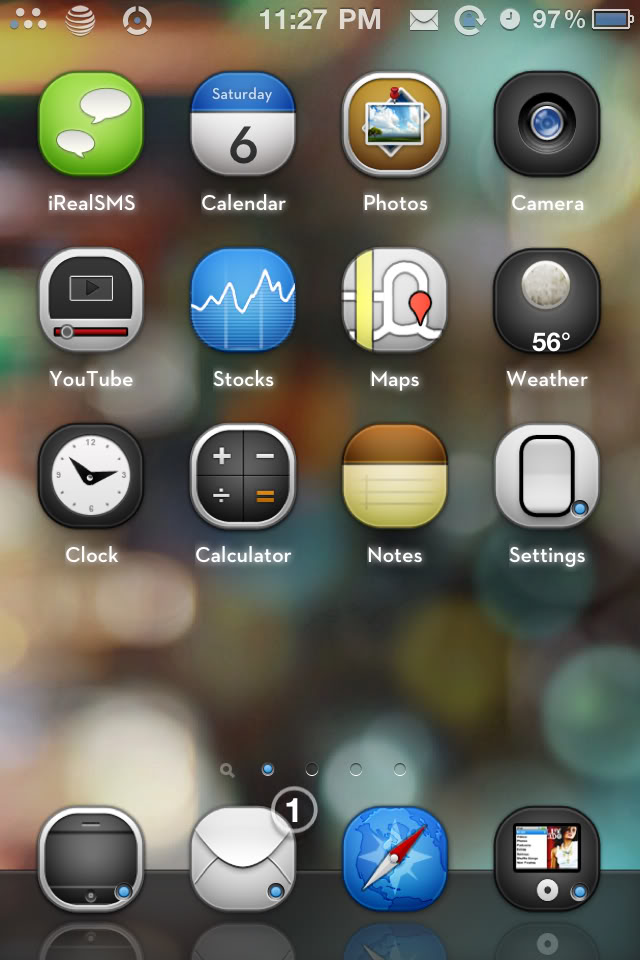Image resolution: width=640 pixels, height=960 pixels.
Task: Tap the Spotlight search magnifier dot
Action: pyautogui.click(x=228, y=770)
